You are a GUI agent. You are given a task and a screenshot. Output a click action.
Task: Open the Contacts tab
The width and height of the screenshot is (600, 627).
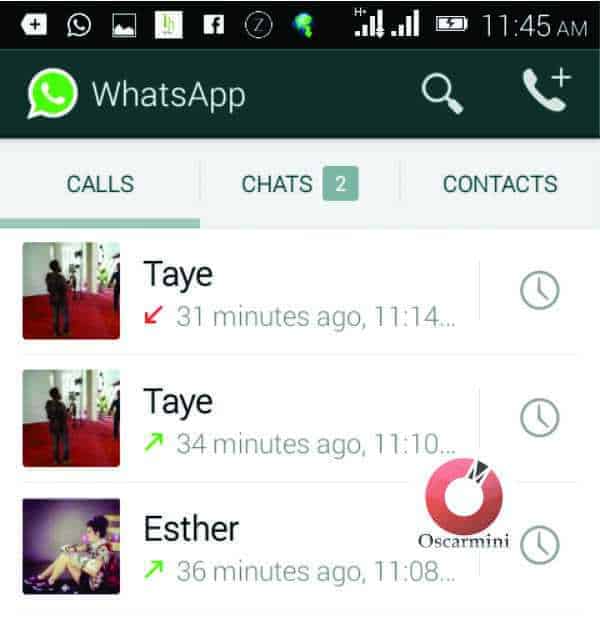point(500,184)
